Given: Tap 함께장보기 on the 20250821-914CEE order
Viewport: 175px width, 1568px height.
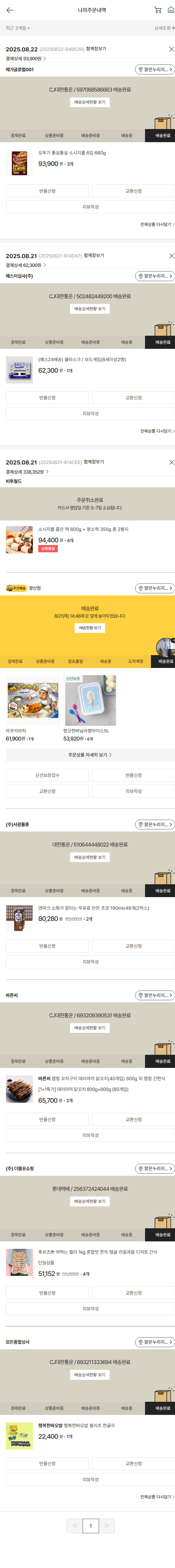Looking at the screenshot, I should click(94, 462).
